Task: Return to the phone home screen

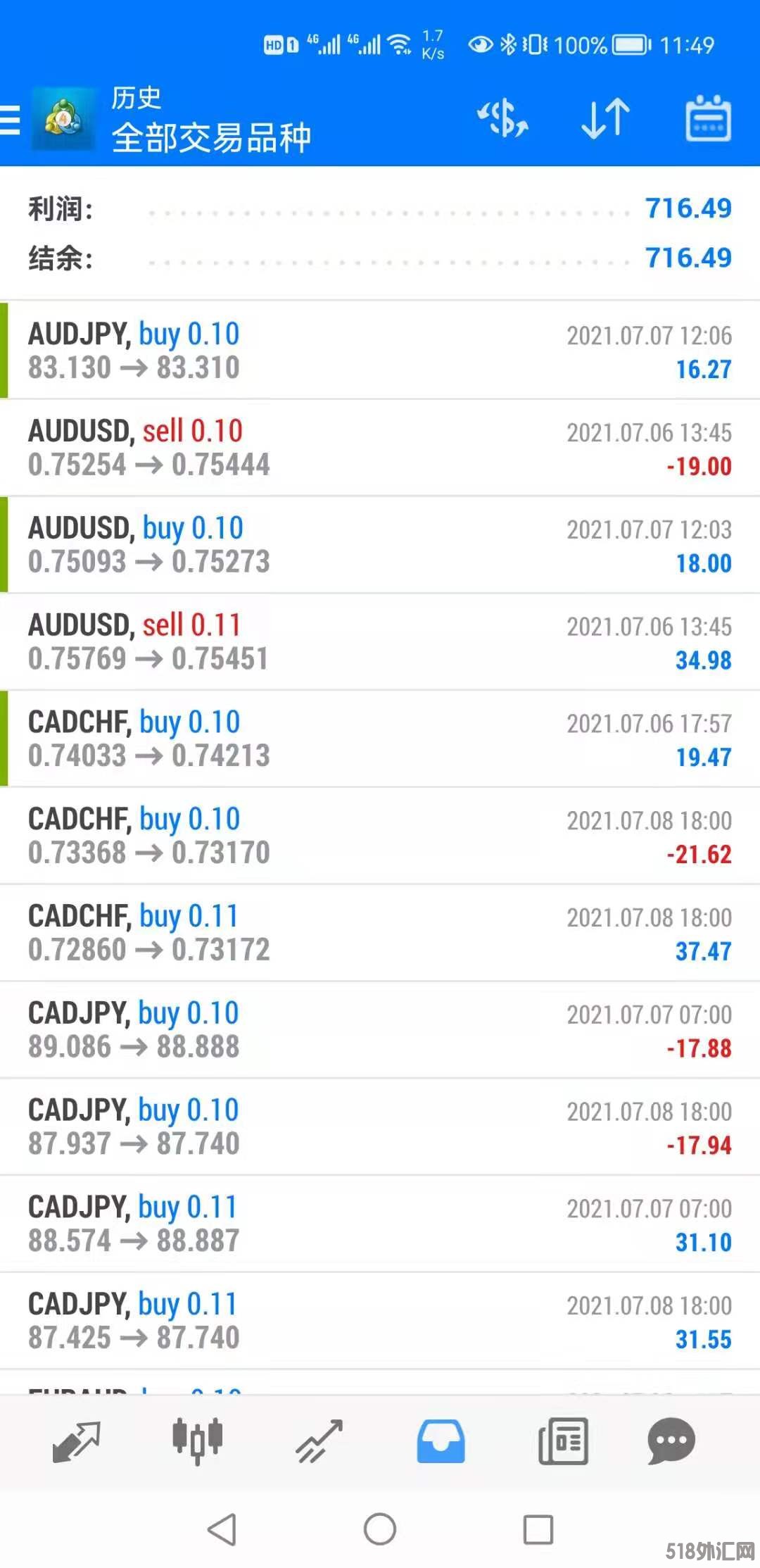Action: coord(380,1529)
